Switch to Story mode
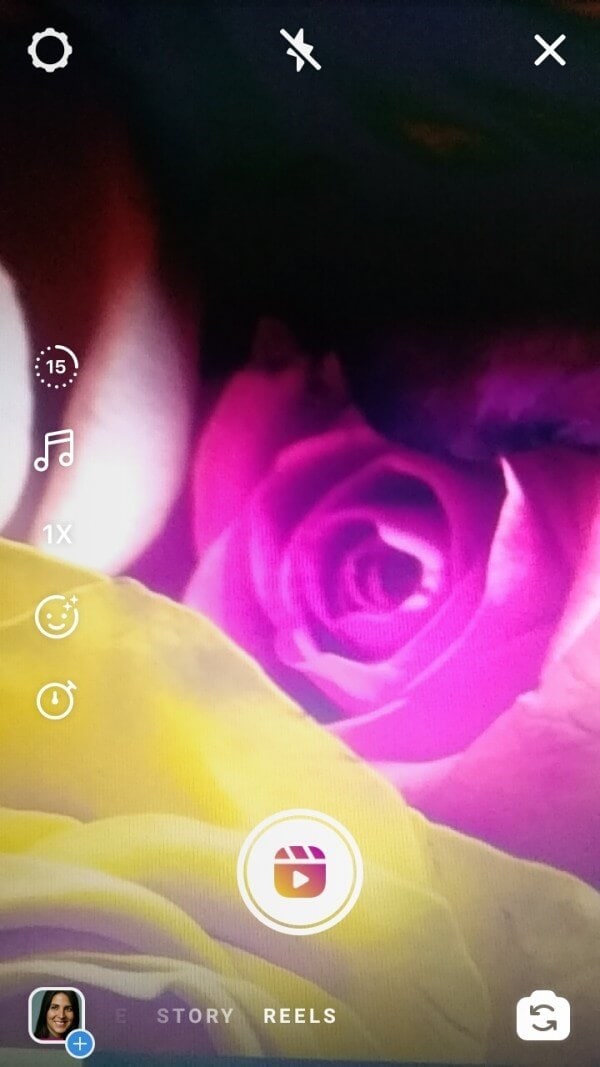600x1067 pixels. [195, 1016]
